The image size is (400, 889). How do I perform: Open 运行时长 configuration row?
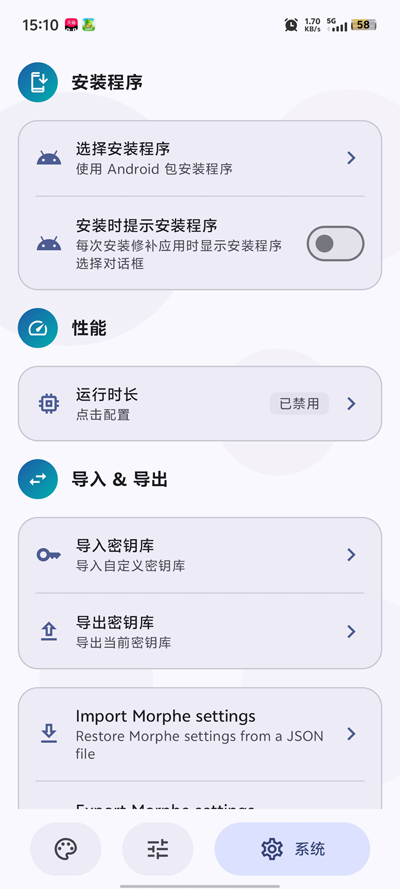(199, 404)
